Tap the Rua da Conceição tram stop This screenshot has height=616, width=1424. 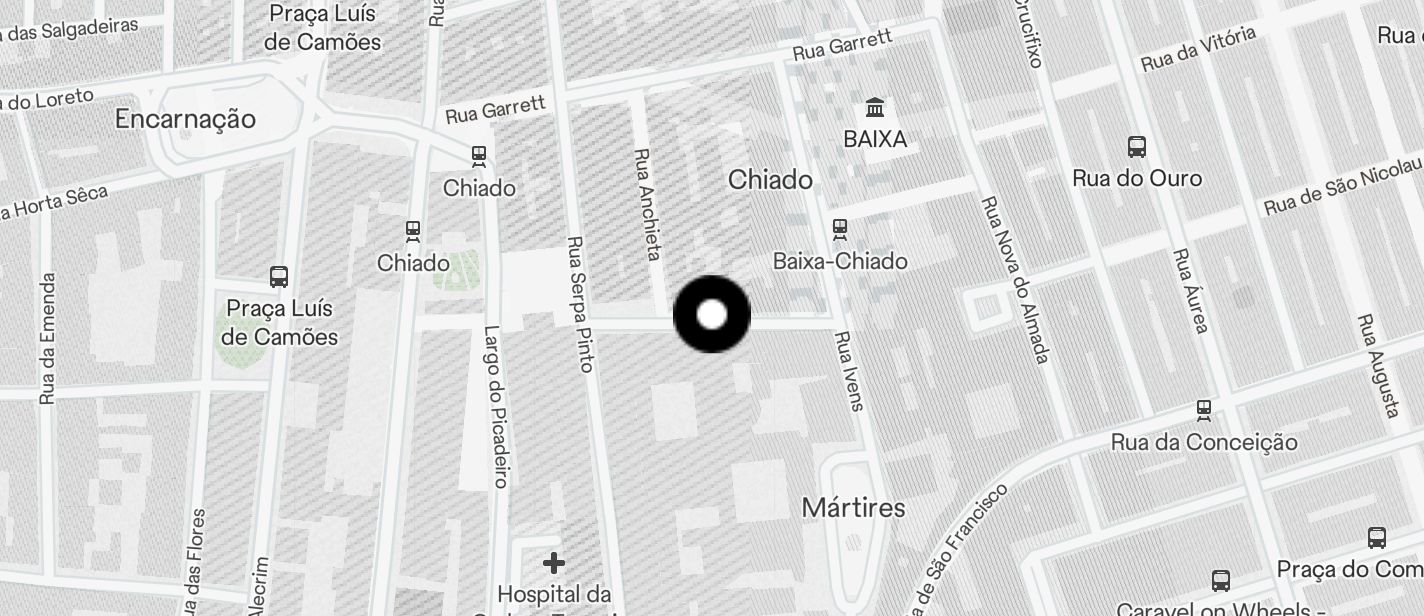[1204, 410]
